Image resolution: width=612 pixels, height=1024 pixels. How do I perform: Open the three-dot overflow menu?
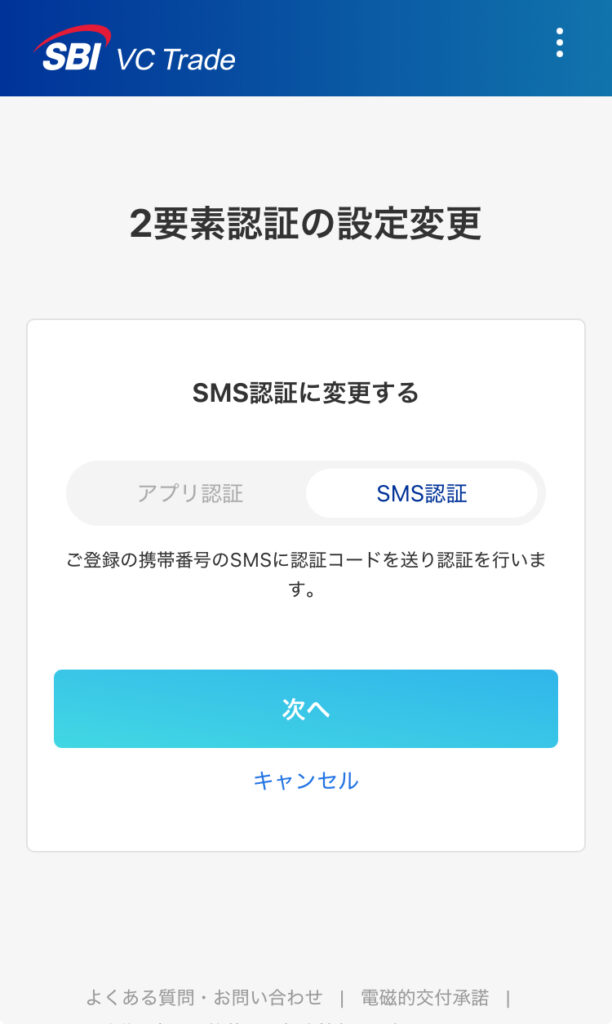click(x=559, y=43)
